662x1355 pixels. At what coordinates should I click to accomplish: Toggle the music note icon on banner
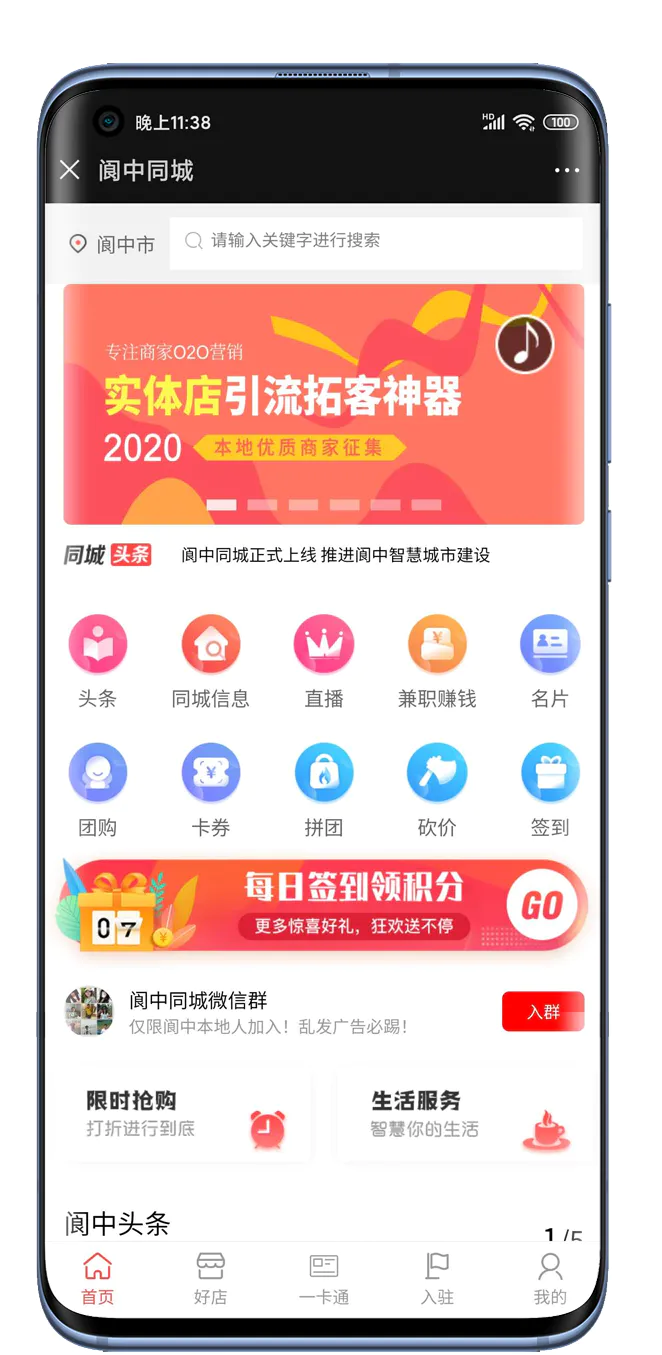pyautogui.click(x=525, y=344)
